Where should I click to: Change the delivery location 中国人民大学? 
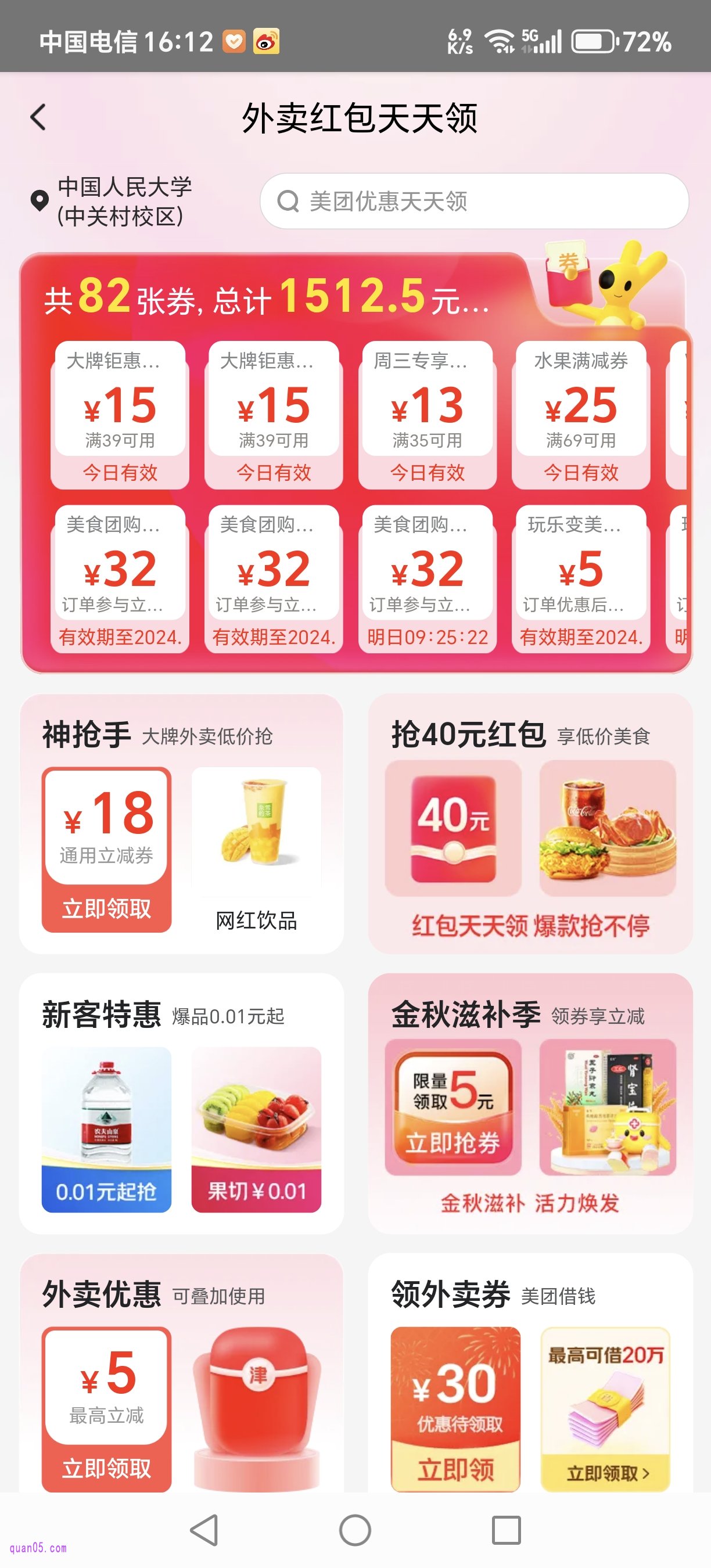[x=113, y=201]
